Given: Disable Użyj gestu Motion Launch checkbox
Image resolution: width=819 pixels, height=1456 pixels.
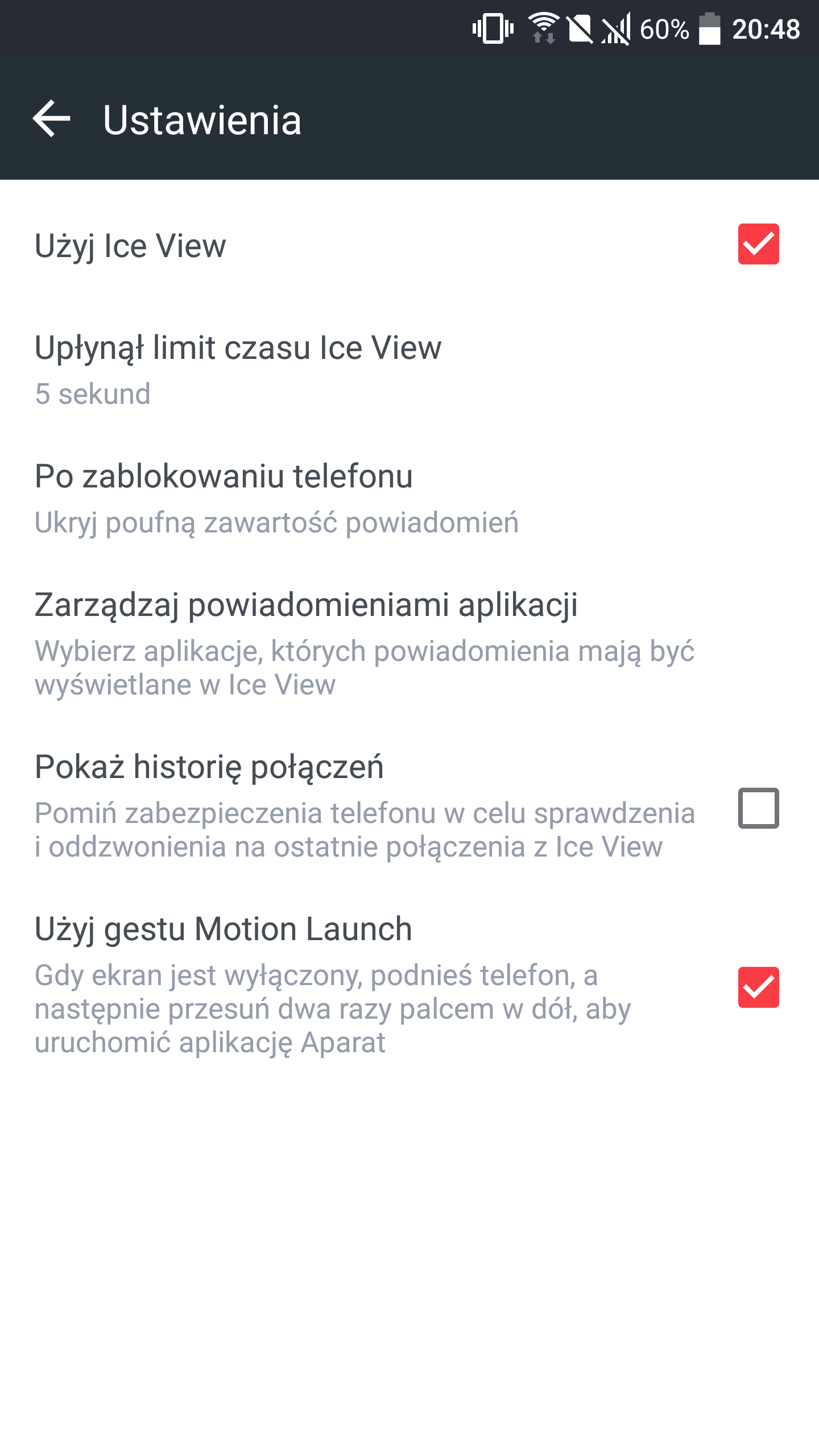Looking at the screenshot, I should pos(758,987).
